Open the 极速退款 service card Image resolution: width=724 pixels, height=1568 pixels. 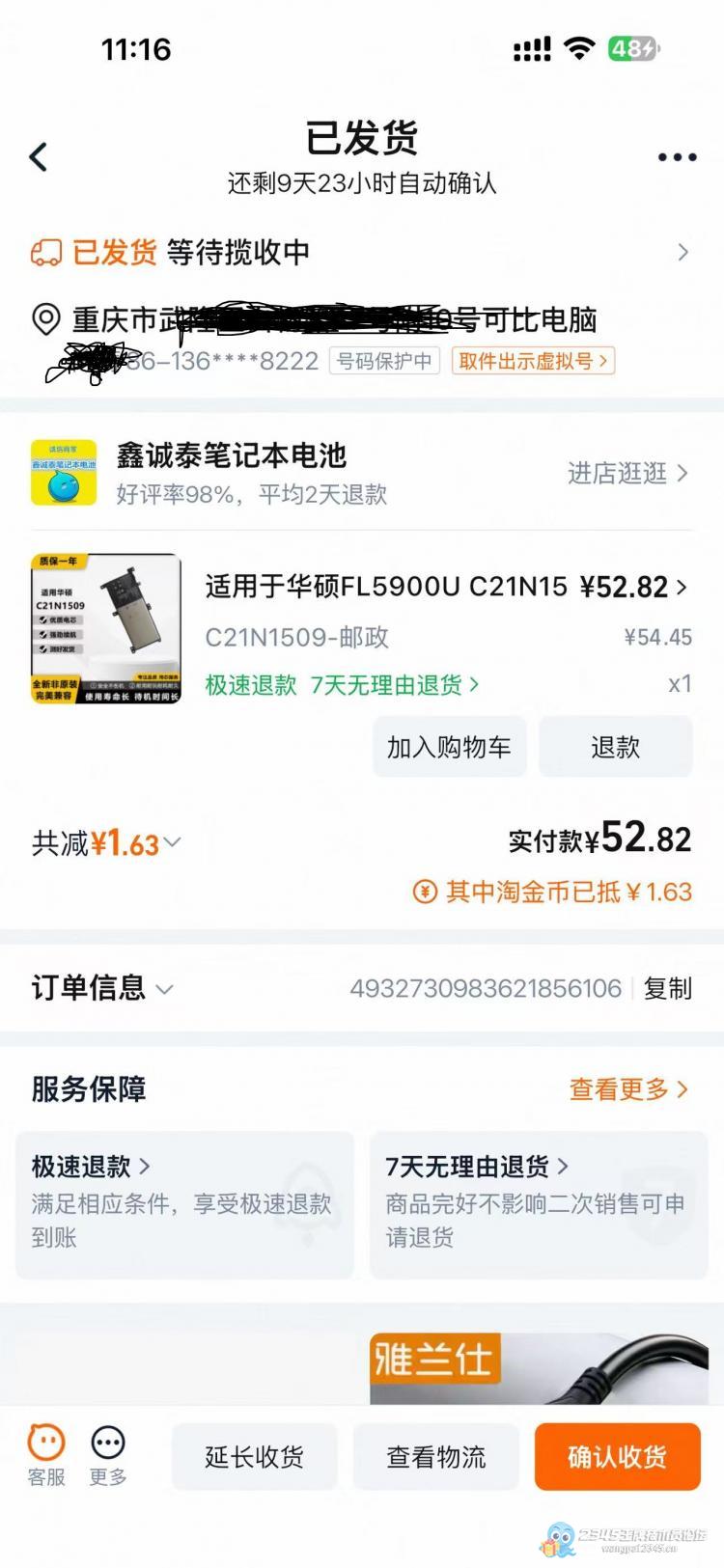click(x=184, y=1204)
